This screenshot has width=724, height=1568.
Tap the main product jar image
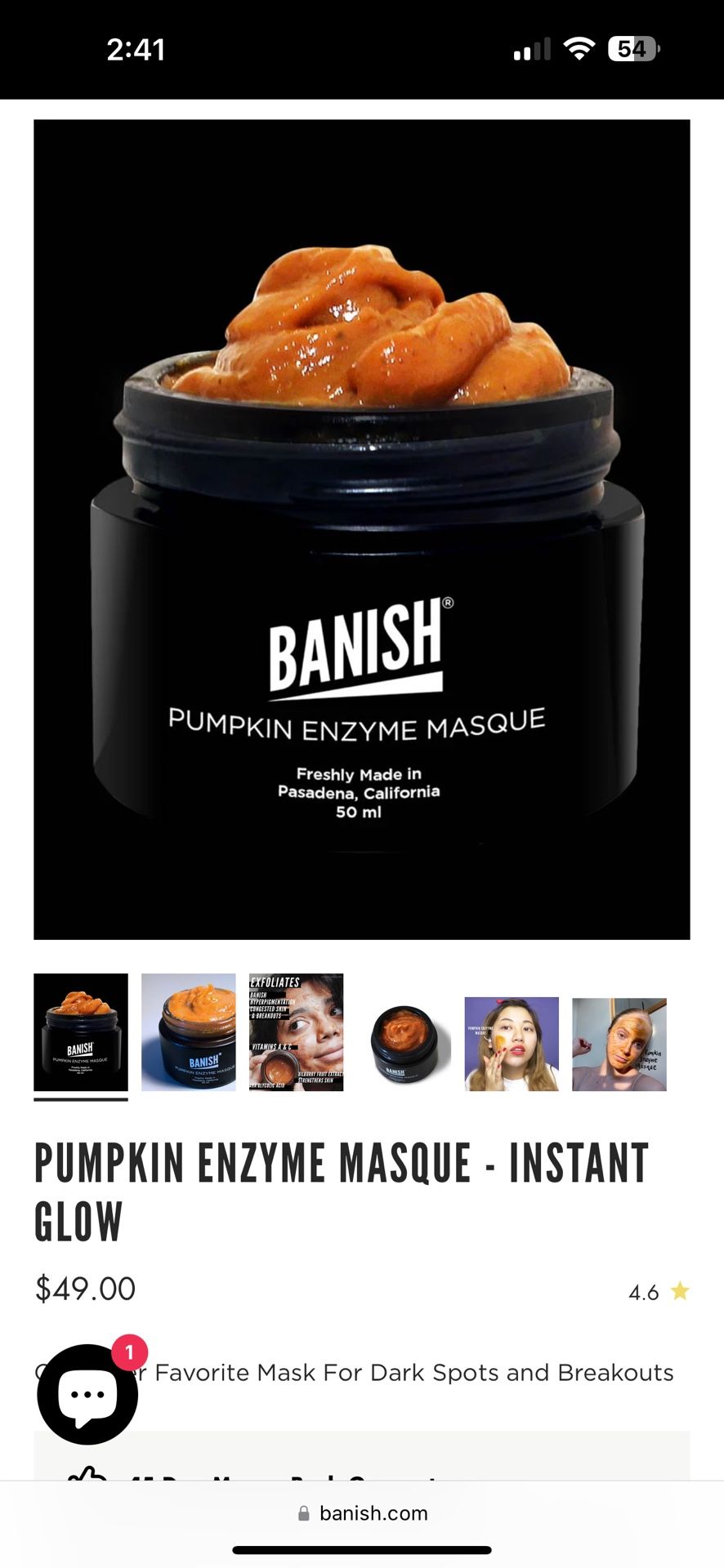click(x=362, y=531)
